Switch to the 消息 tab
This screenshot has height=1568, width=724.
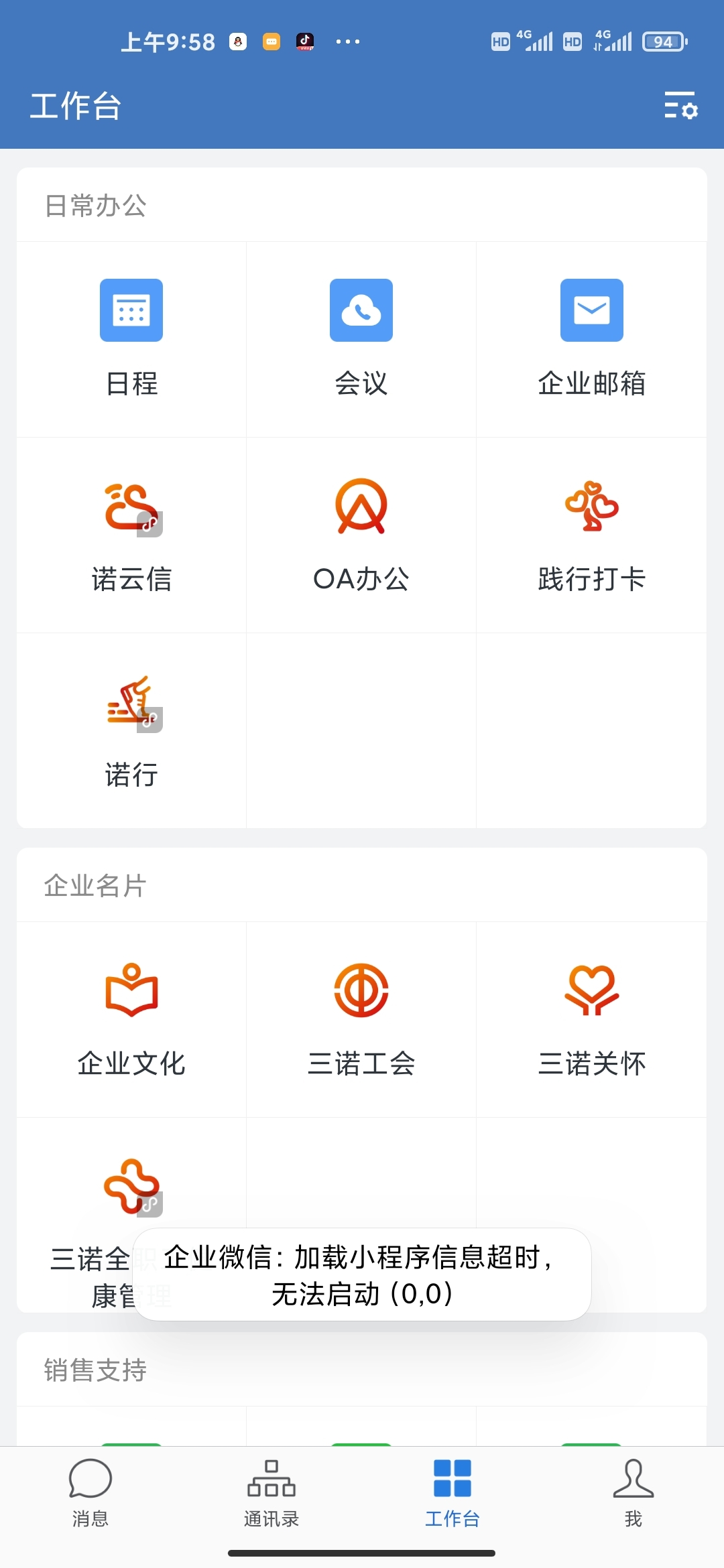point(90,1493)
